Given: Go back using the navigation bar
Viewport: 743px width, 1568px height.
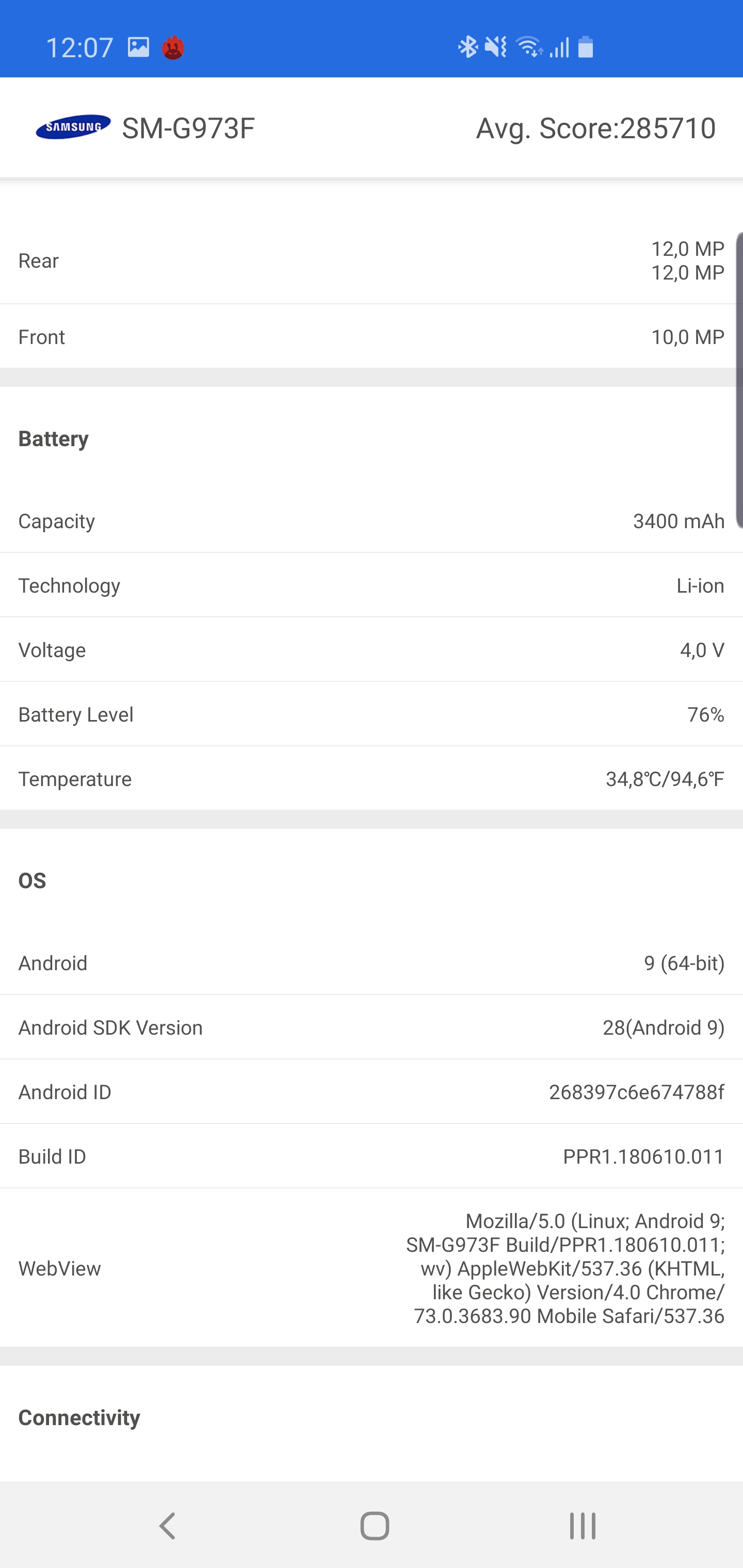Looking at the screenshot, I should (168, 1525).
